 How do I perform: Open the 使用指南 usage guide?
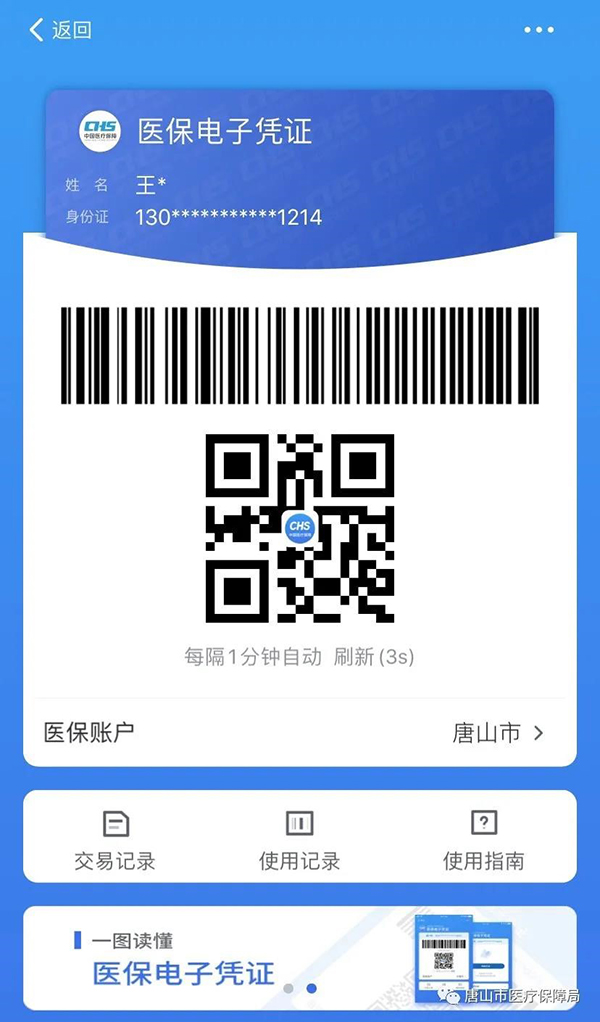click(484, 839)
